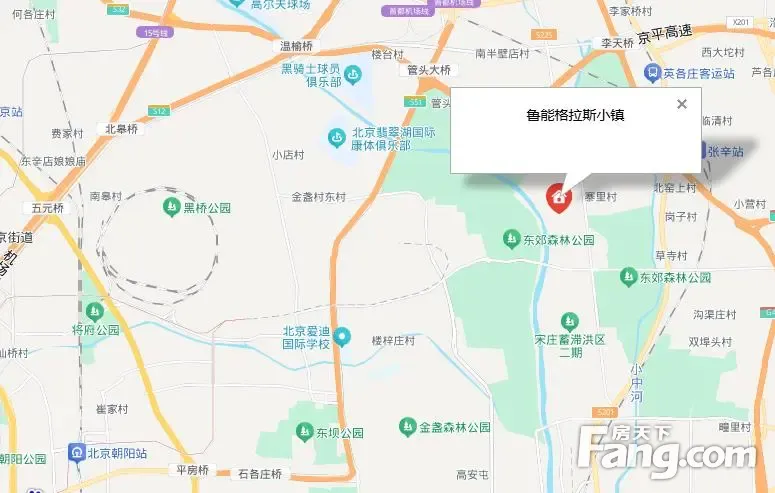Close the 鲁能格拉斯小镇 info popup
This screenshot has height=493, width=775.
point(682,104)
